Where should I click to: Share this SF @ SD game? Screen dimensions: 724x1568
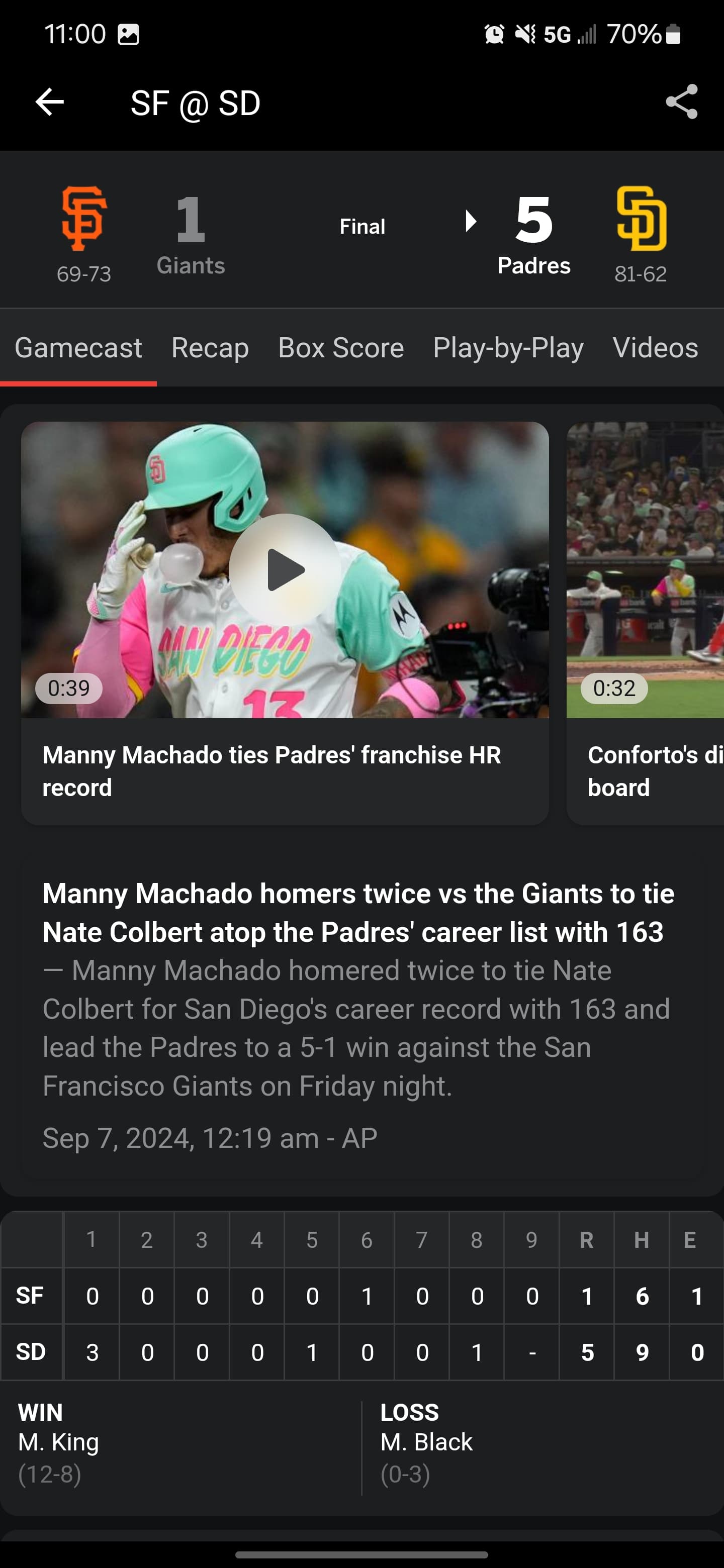(681, 102)
